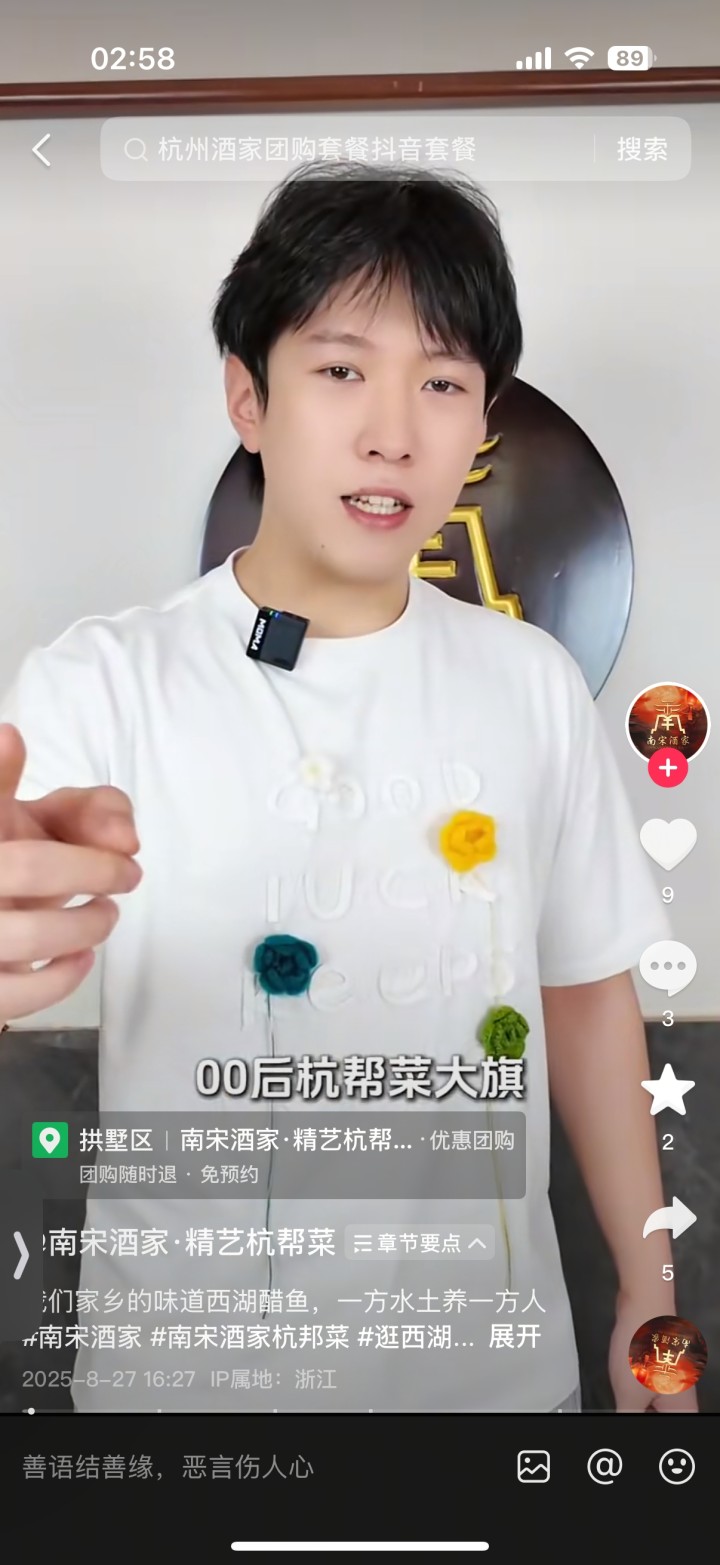Viewport: 720px width, 1565px height.
Task: Open the 南宋酒家 creator avatar
Action: (x=667, y=723)
